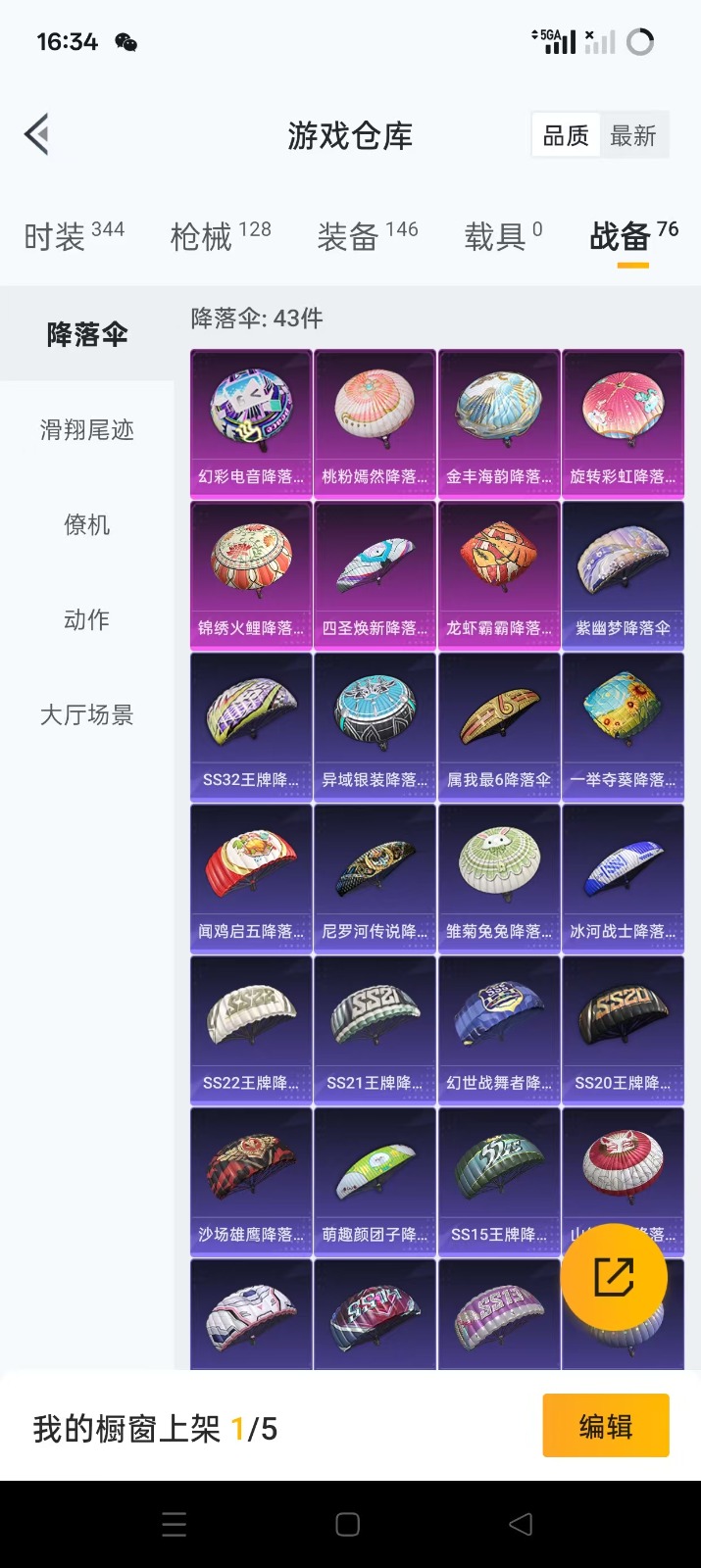The height and width of the screenshot is (1568, 701).
Task: Tap the yellow floating share button
Action: click(614, 1277)
